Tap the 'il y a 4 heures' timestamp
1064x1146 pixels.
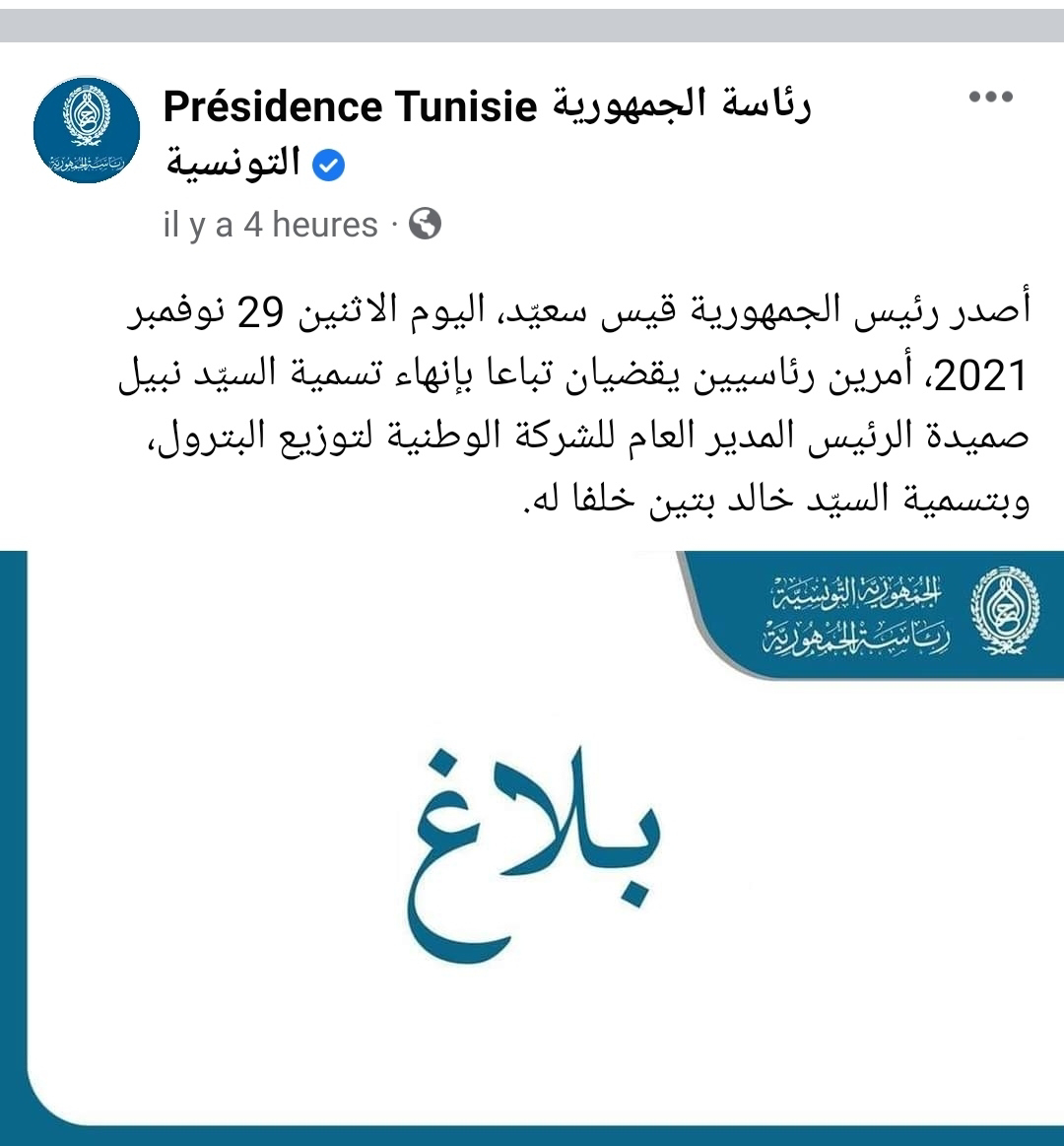click(270, 225)
